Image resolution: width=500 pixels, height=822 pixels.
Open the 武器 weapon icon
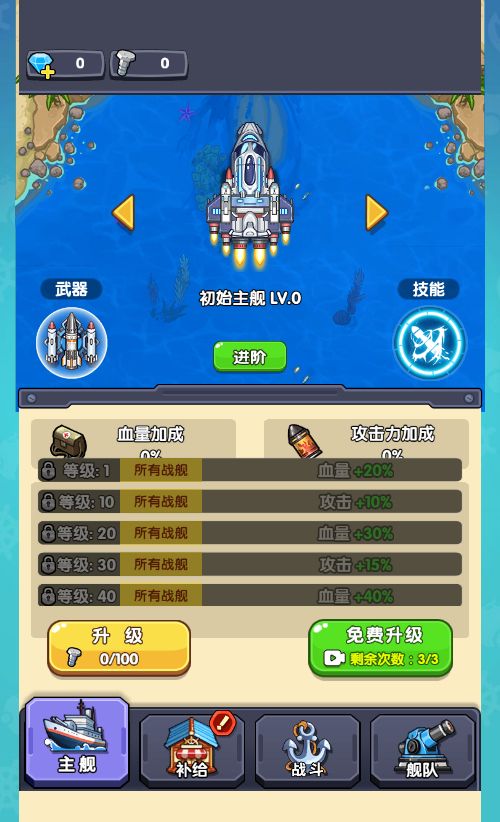(72, 342)
